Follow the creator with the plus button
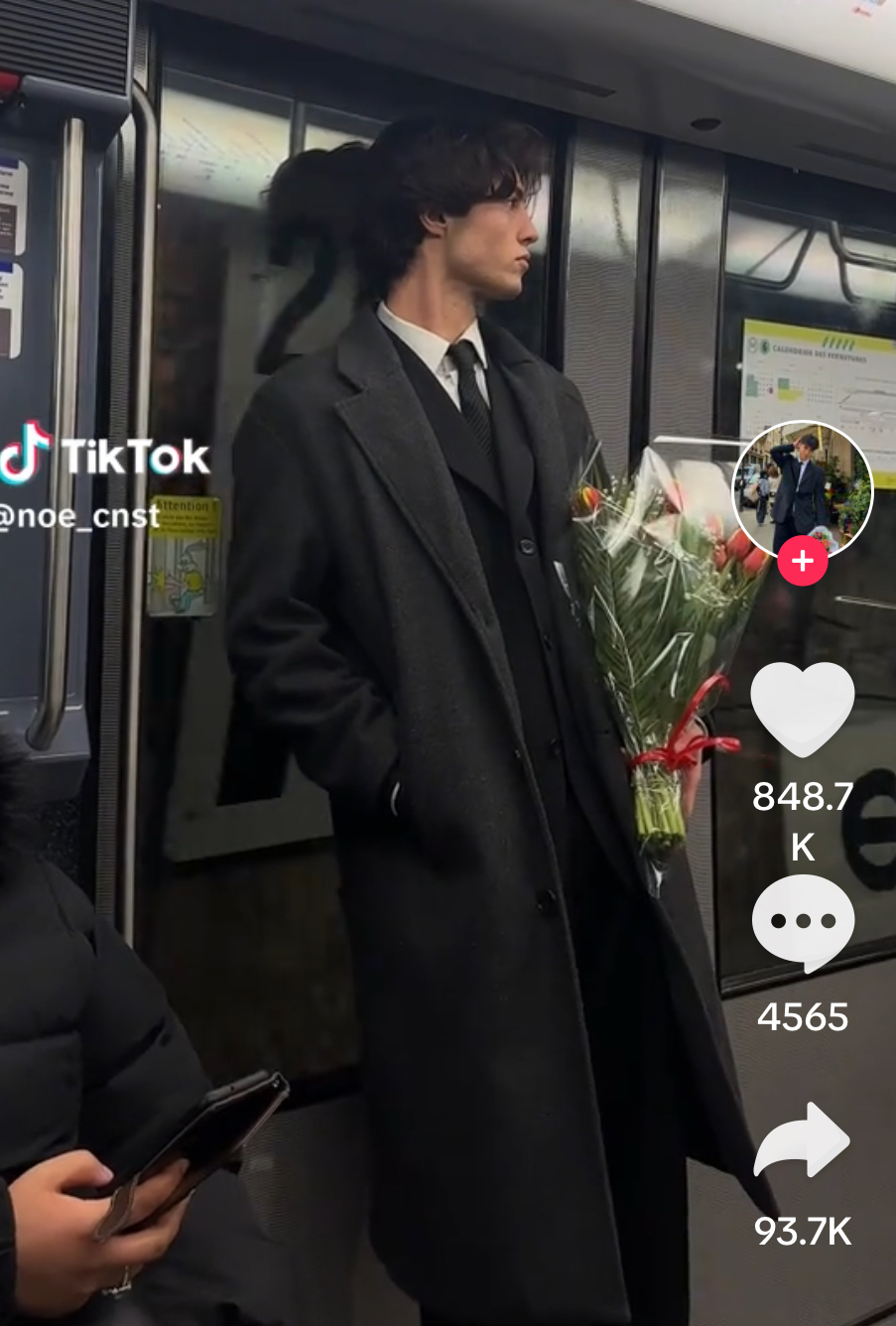 pyautogui.click(x=802, y=562)
